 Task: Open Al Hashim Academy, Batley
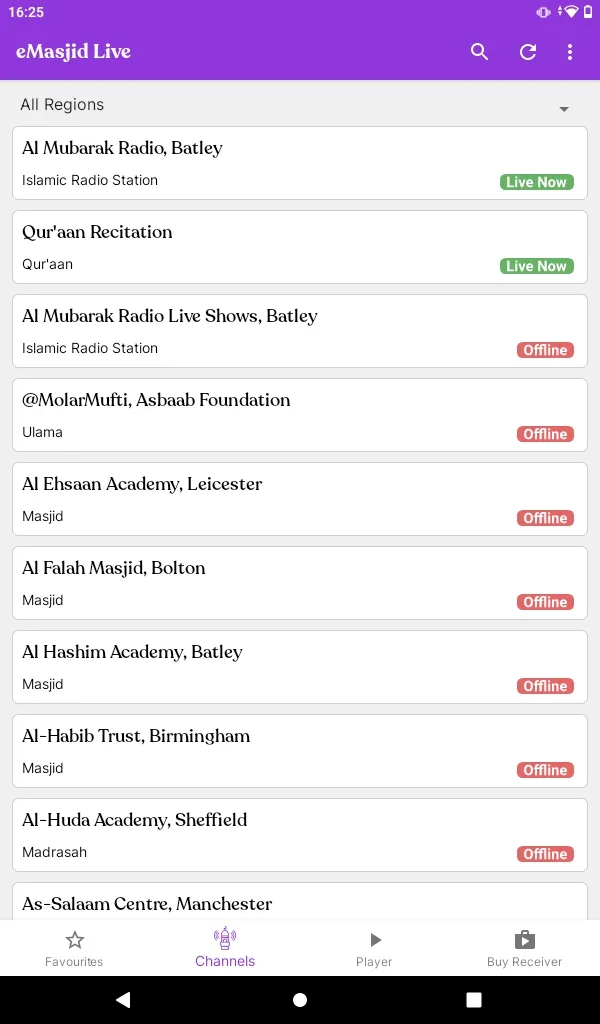click(300, 667)
